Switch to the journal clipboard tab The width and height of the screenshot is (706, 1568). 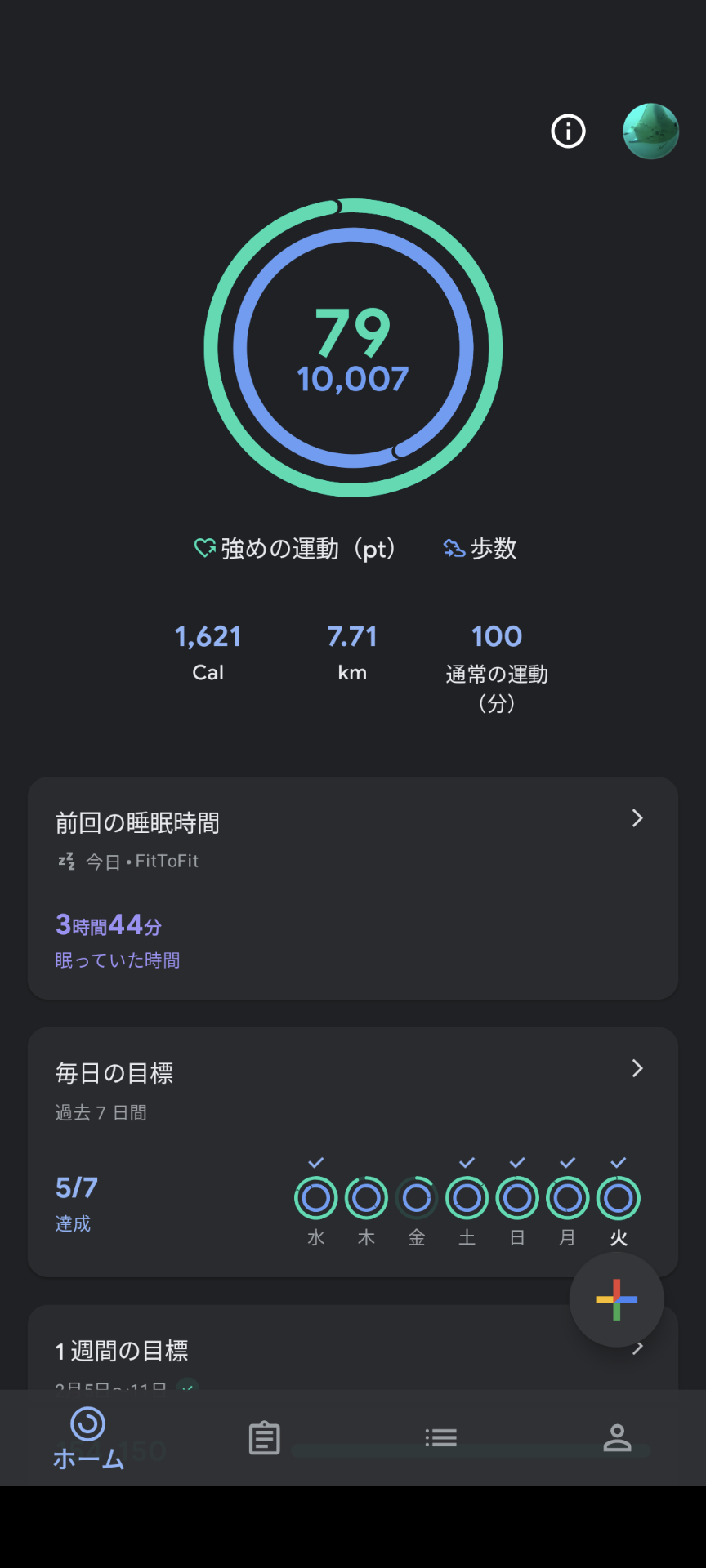265,1438
